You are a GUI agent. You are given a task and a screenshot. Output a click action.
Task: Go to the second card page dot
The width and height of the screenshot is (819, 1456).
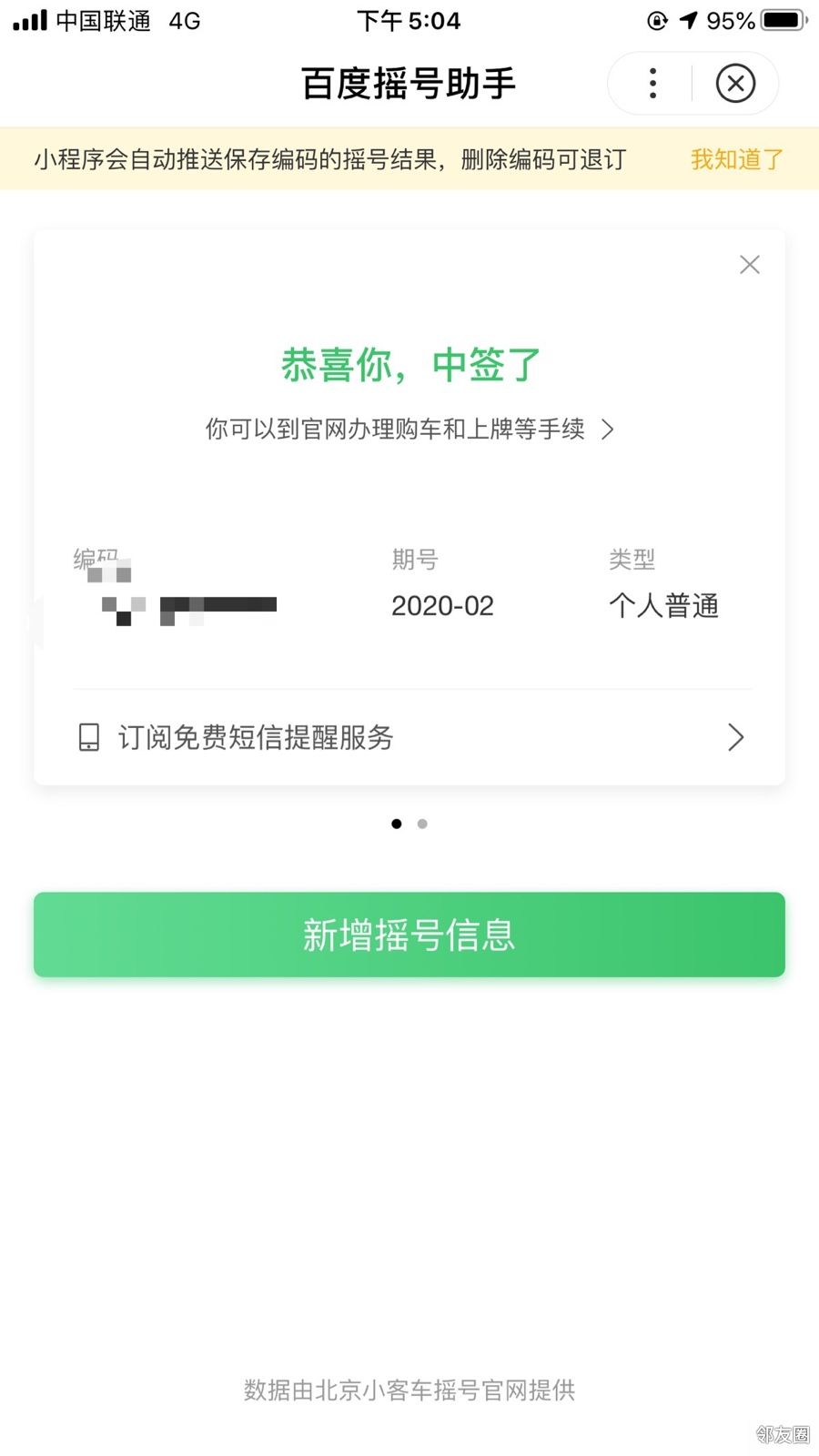point(422,824)
